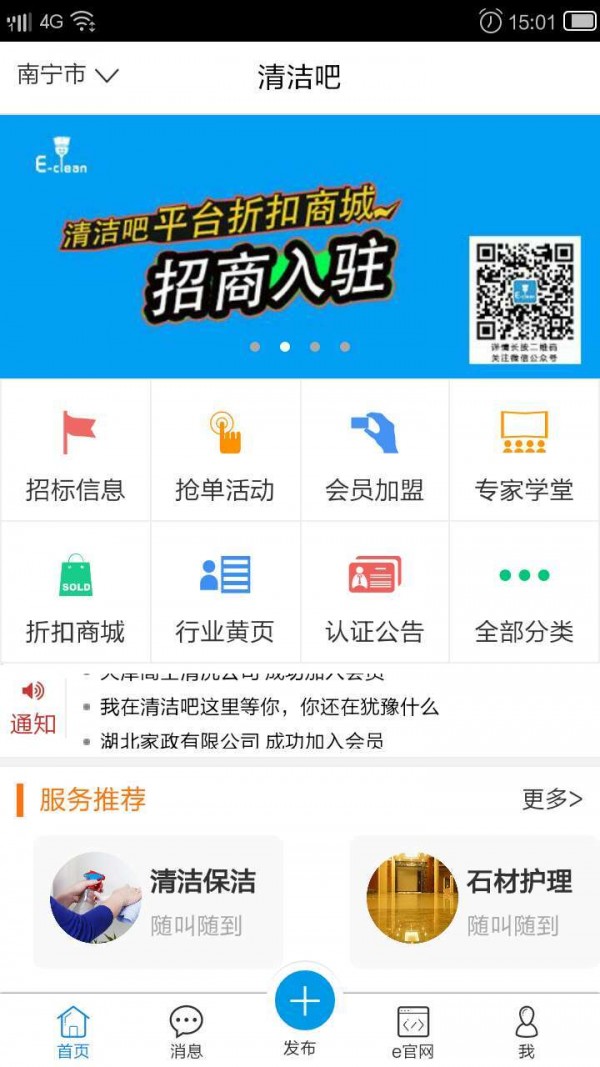Switch to the 消息 tab
The width and height of the screenshot is (600, 1067).
186,1032
